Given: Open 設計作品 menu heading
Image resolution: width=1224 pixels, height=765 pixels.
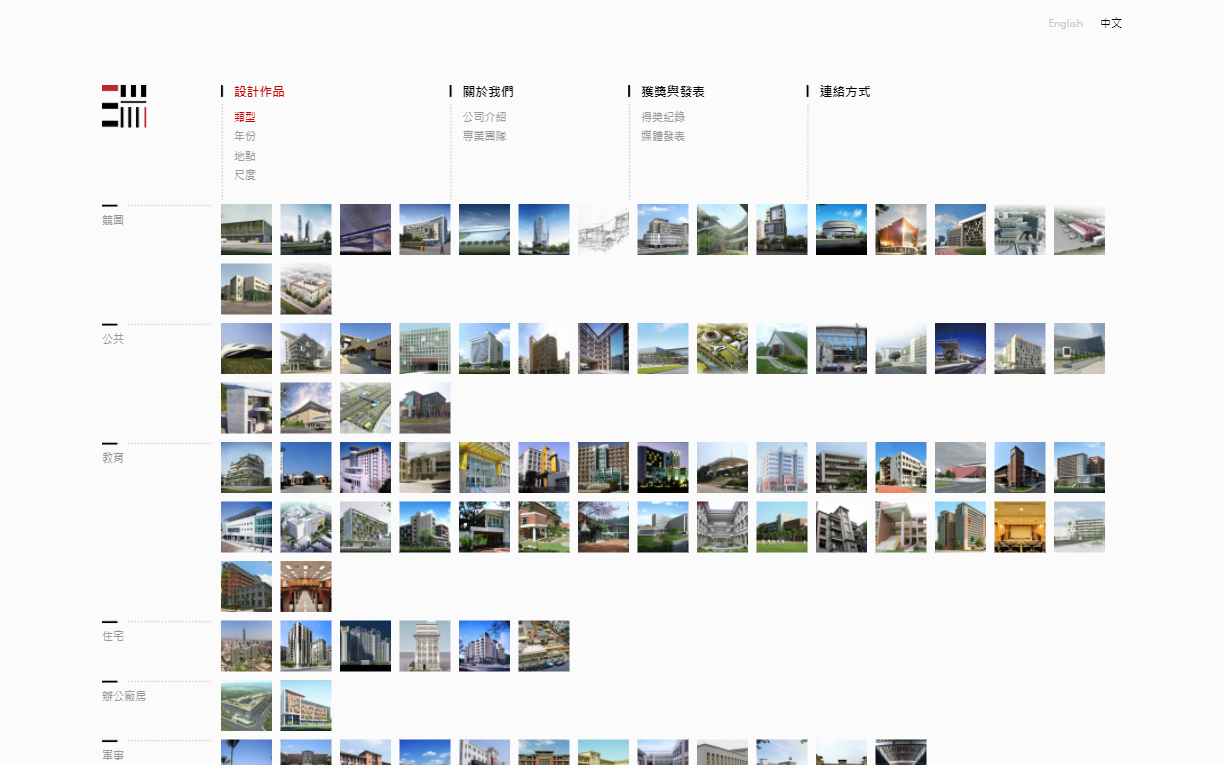Looking at the screenshot, I should click(x=259, y=91).
